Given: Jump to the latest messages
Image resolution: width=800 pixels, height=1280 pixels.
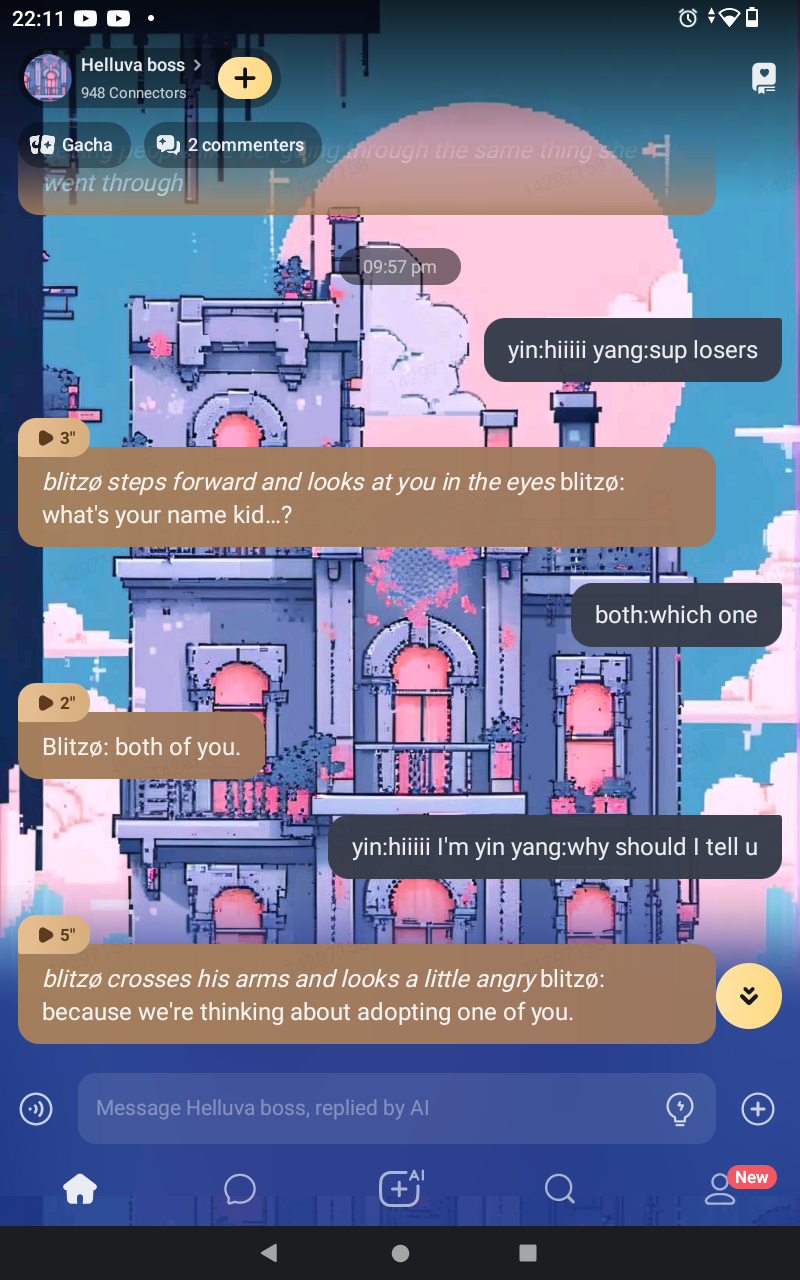Looking at the screenshot, I should click(748, 996).
